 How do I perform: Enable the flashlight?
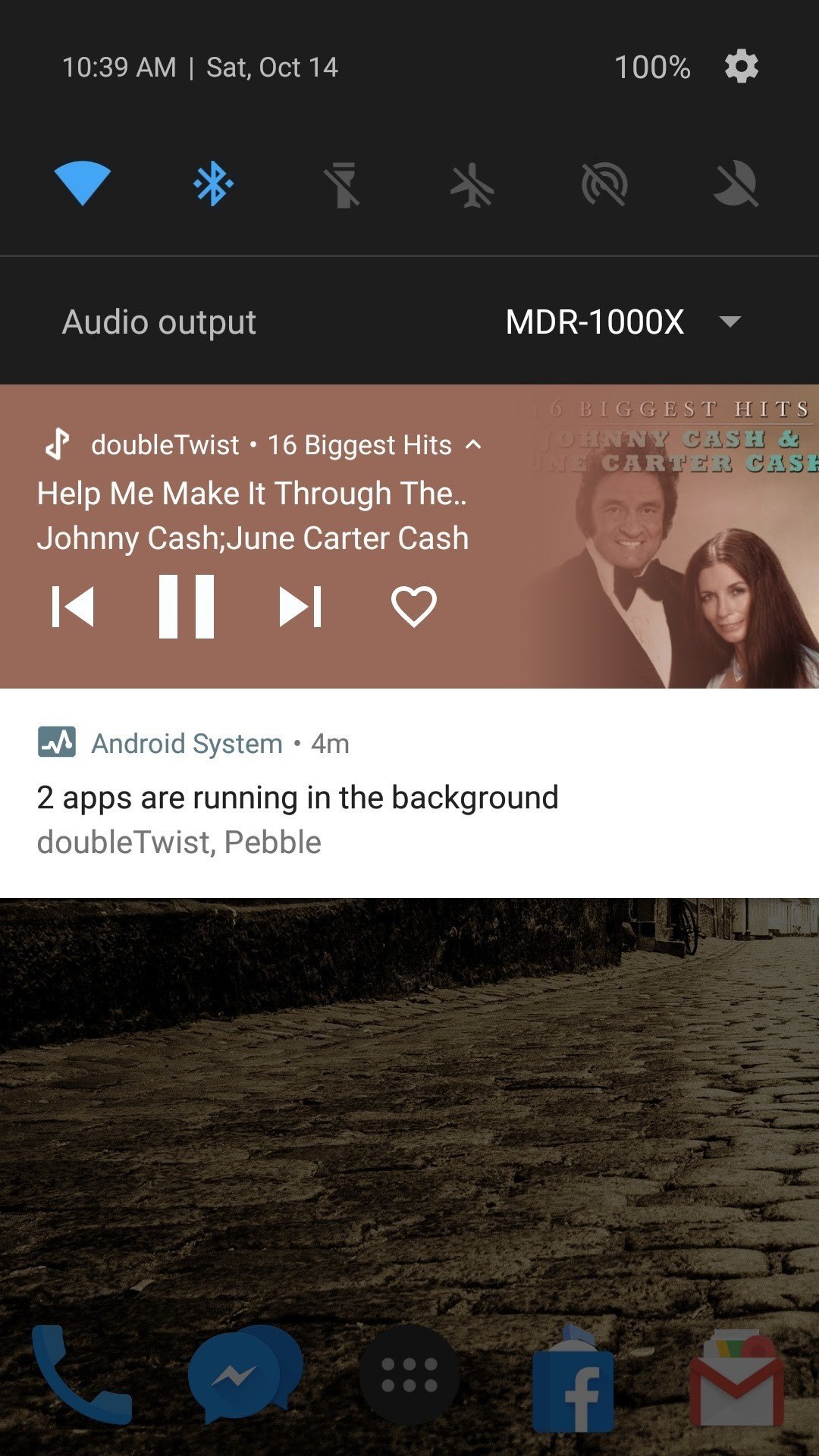click(343, 184)
